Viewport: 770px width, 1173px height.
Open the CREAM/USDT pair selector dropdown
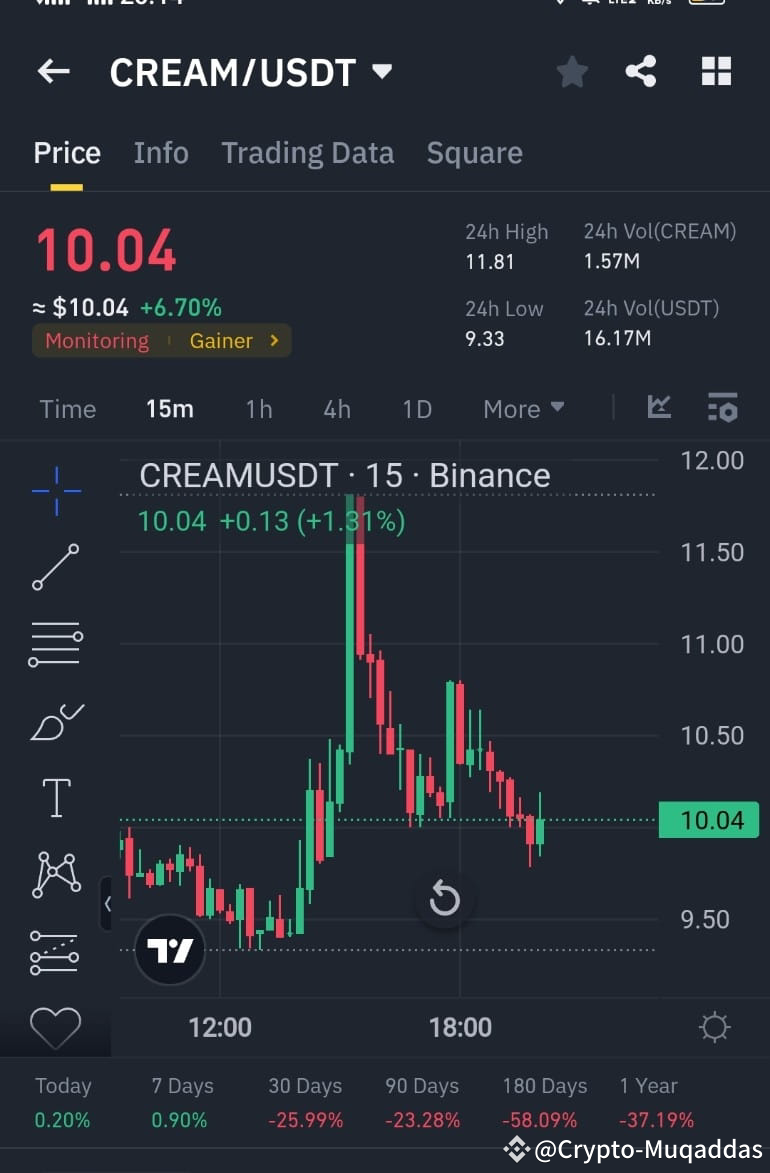tap(380, 71)
